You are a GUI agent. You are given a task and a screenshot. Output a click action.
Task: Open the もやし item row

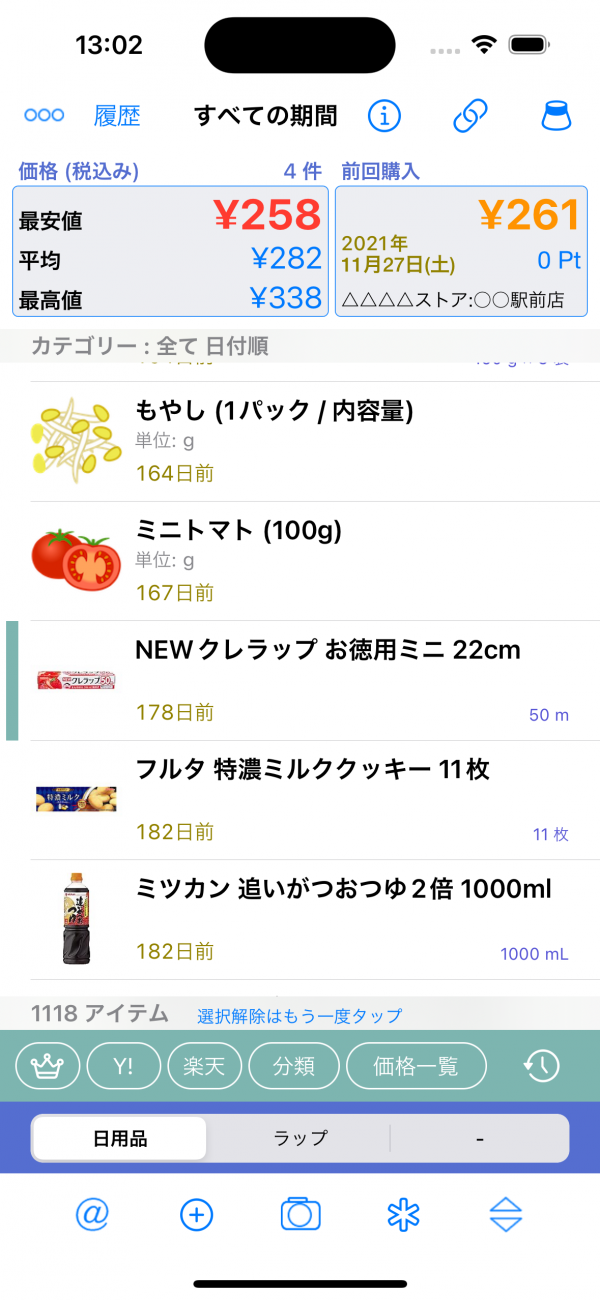[300, 440]
